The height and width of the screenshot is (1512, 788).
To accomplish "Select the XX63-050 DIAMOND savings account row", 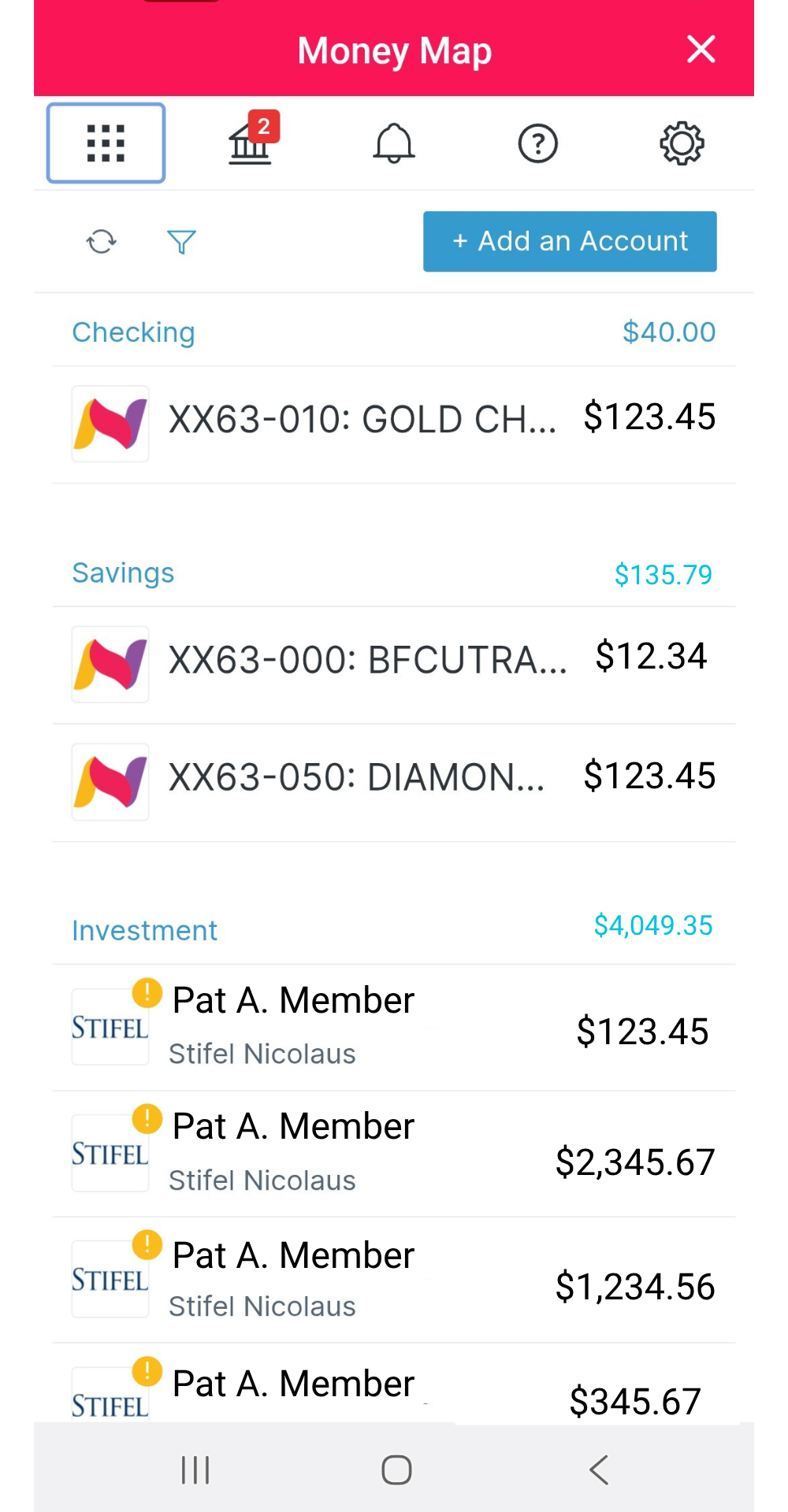I will (394, 780).
